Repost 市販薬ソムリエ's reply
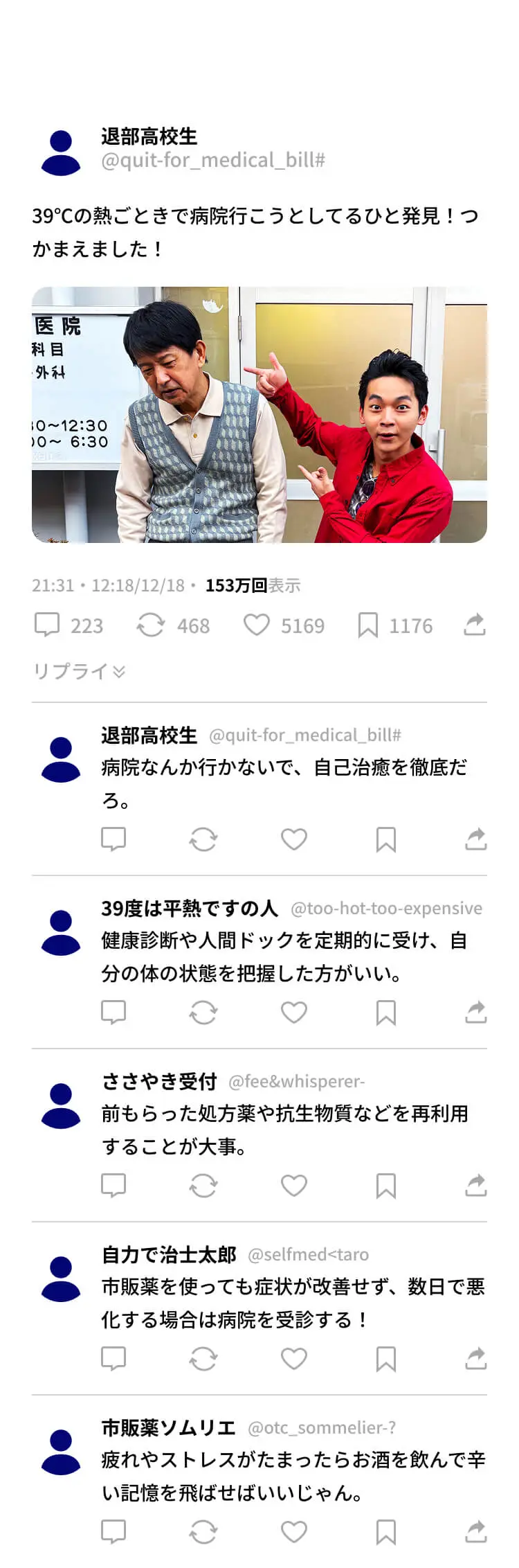 203,1532
